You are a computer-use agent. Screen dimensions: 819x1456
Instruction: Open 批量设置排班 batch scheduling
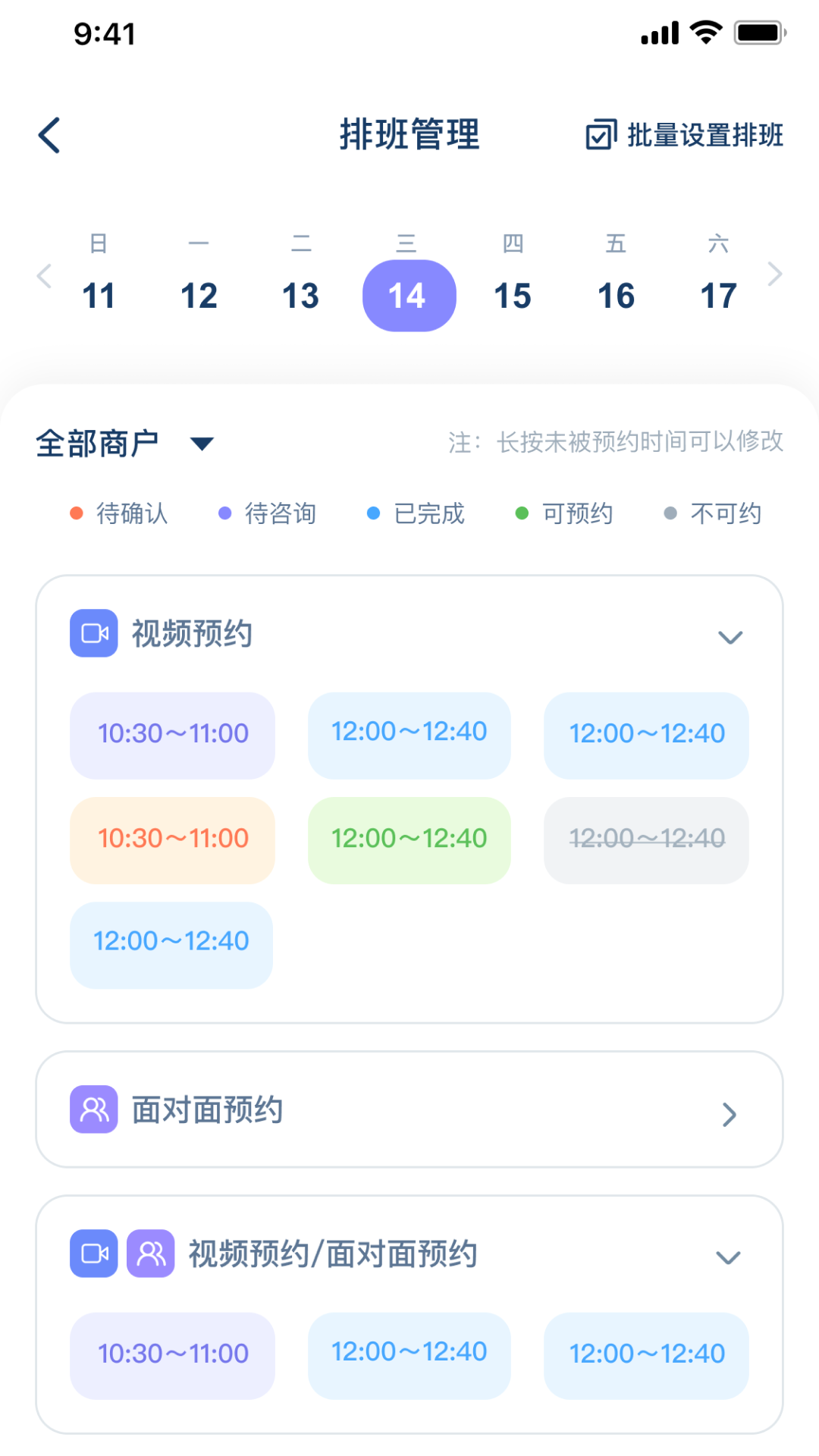[x=704, y=134]
